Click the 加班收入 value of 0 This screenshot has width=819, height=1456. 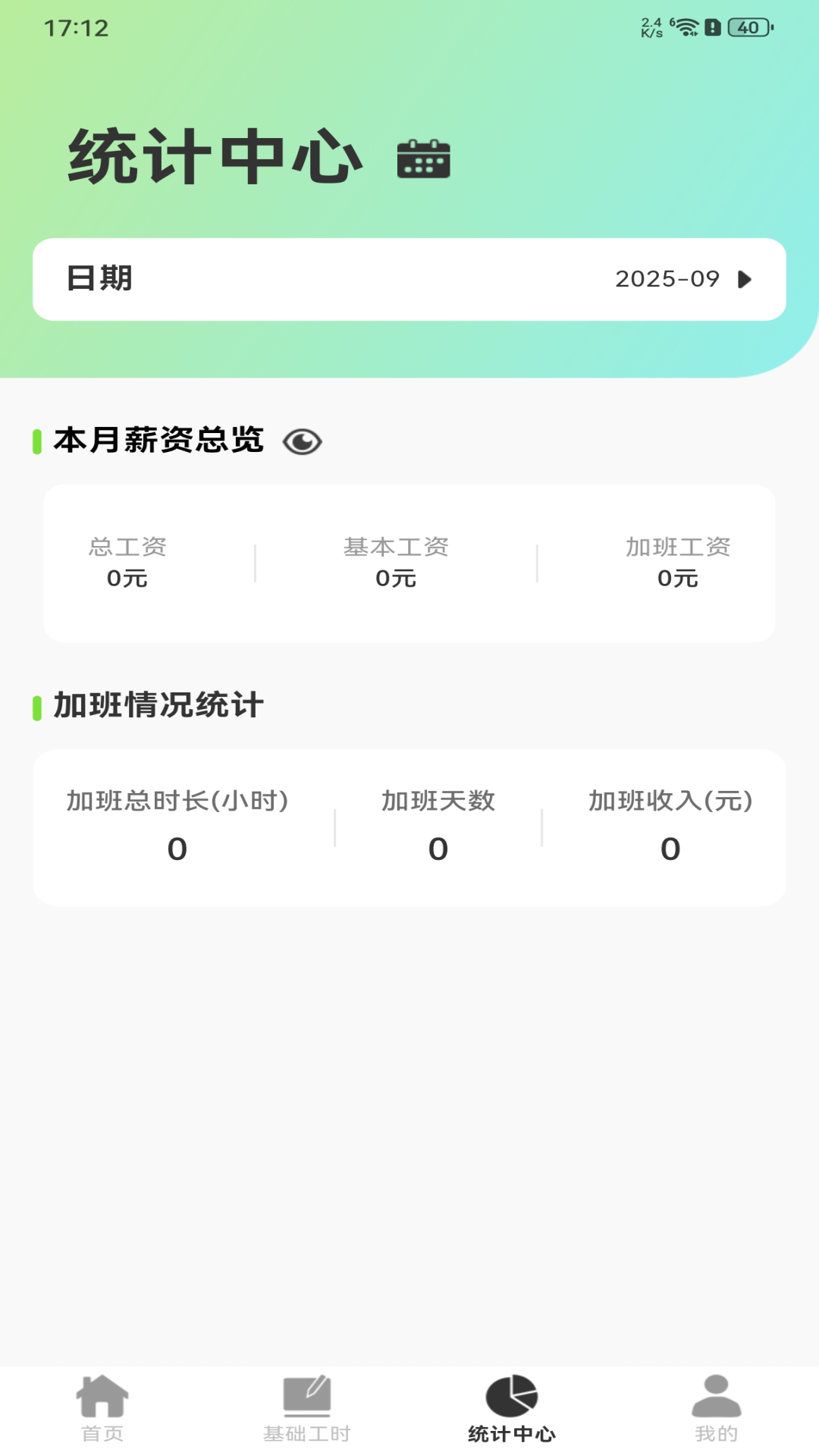tap(670, 849)
